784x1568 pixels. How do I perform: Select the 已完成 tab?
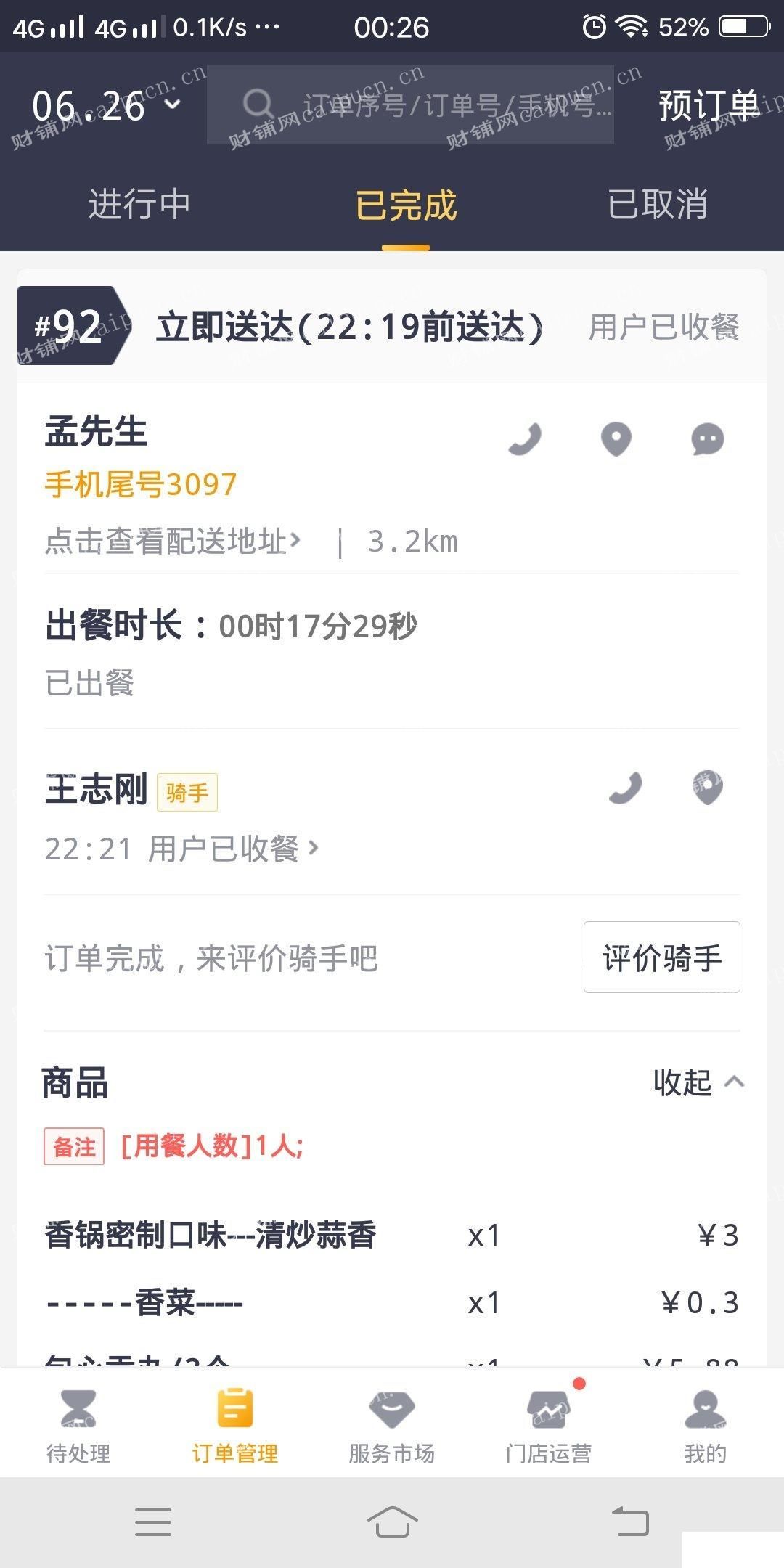pyautogui.click(x=406, y=205)
